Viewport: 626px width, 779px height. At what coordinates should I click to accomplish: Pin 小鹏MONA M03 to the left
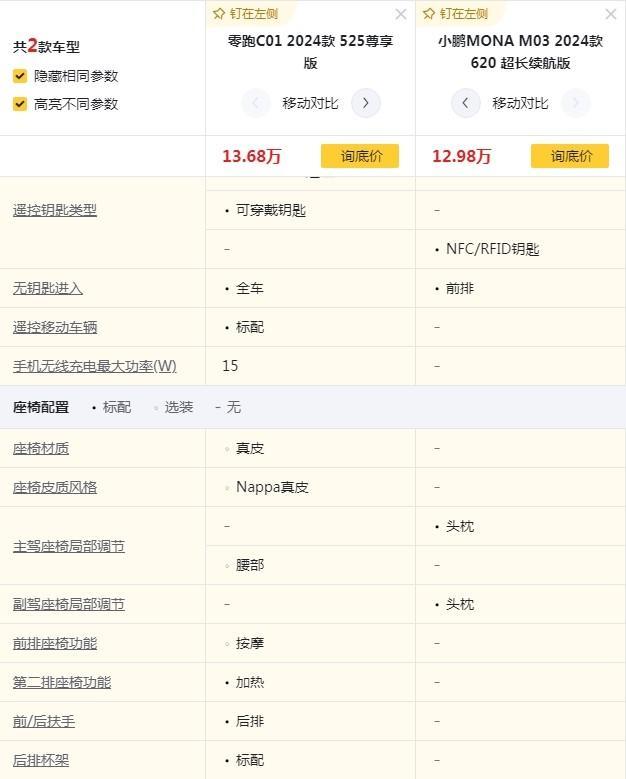coord(456,14)
